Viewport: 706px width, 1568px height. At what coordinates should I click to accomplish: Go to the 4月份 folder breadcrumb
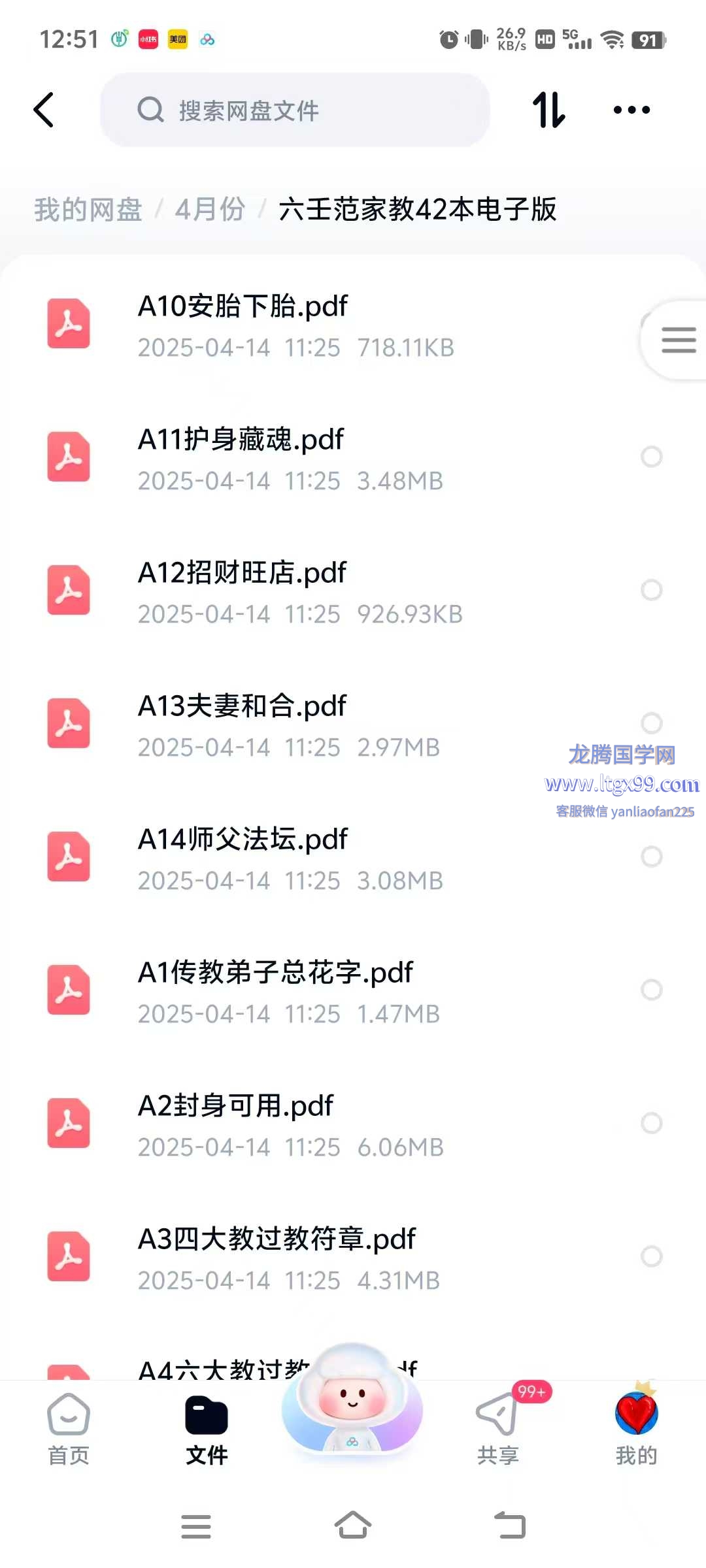pos(210,210)
